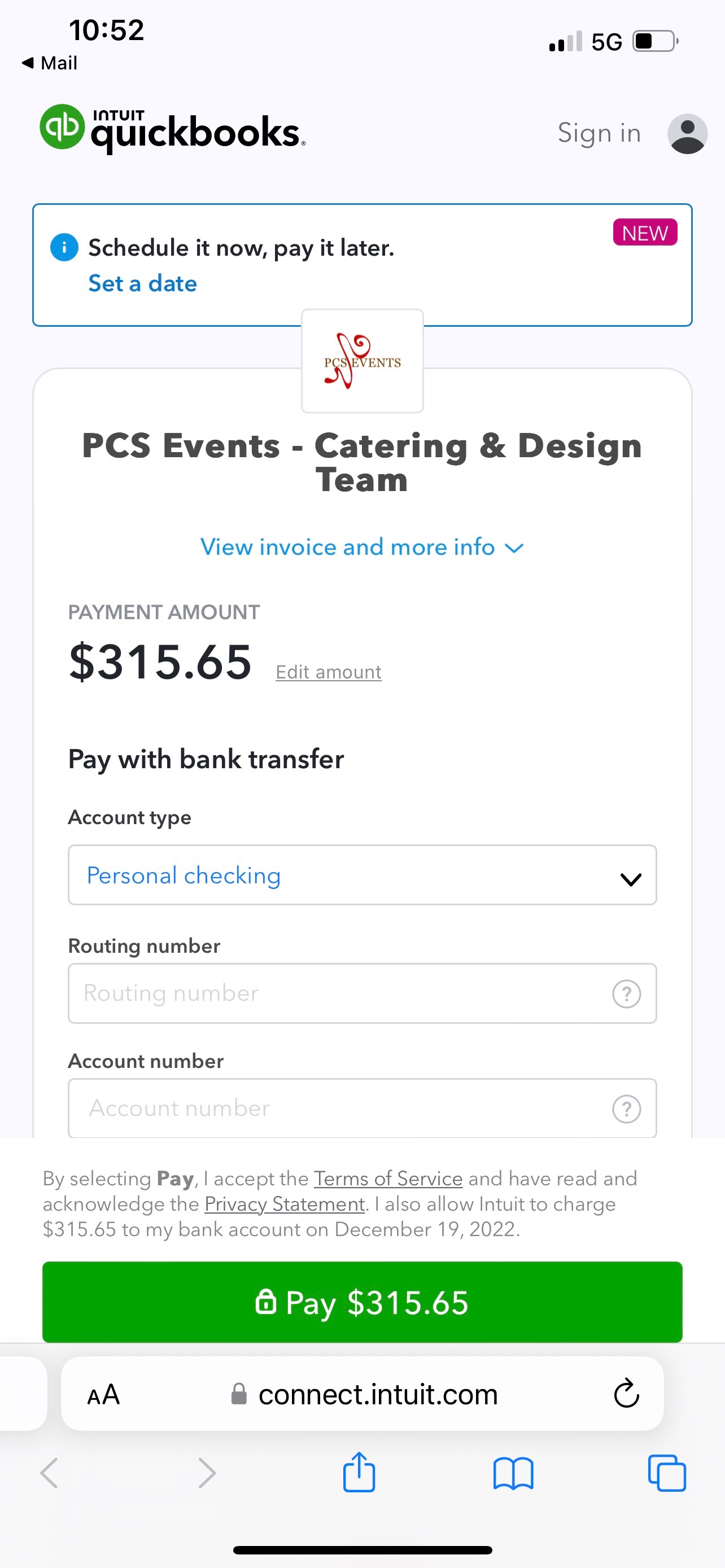725x1568 pixels.
Task: Open the Account type dropdown
Action: tap(362, 875)
